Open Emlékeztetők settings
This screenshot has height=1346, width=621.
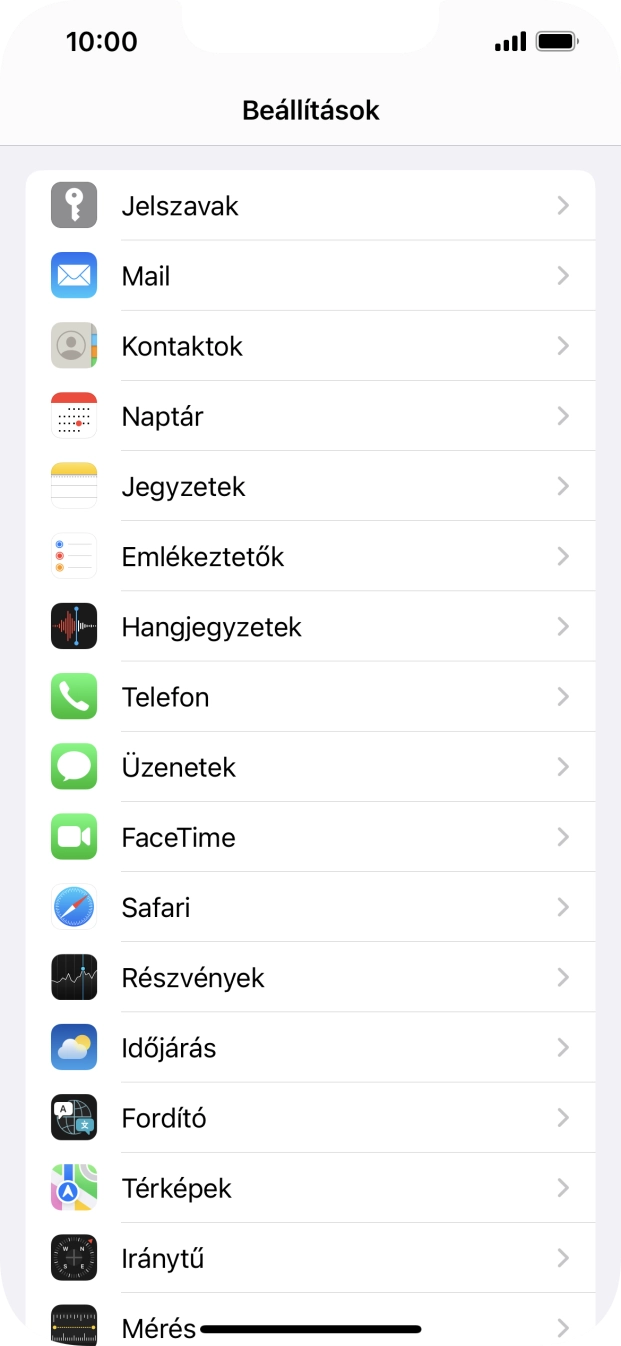coord(310,557)
